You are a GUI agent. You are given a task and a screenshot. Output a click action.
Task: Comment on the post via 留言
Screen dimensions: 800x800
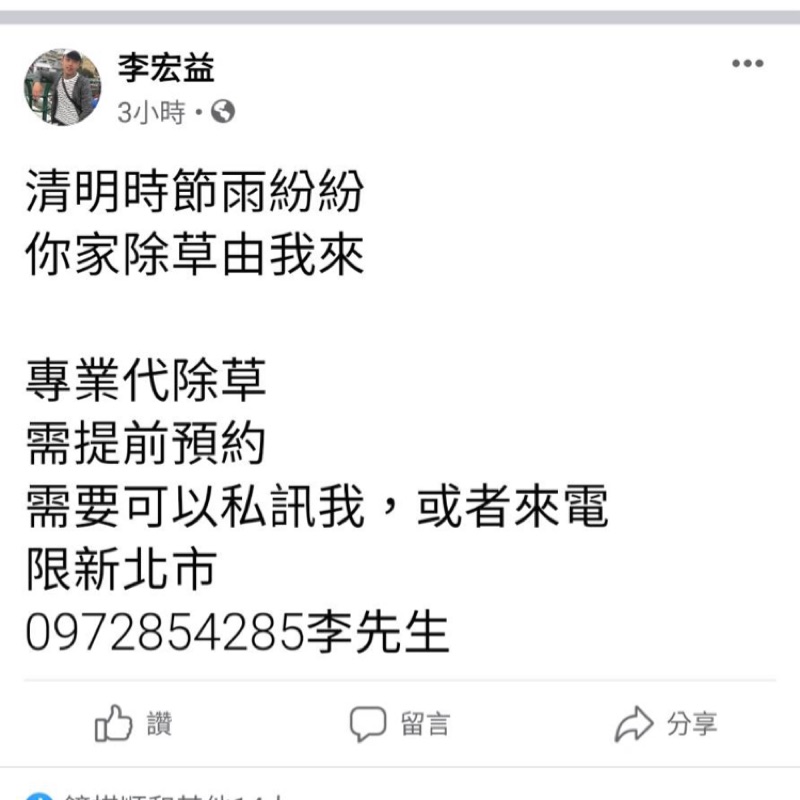399,723
